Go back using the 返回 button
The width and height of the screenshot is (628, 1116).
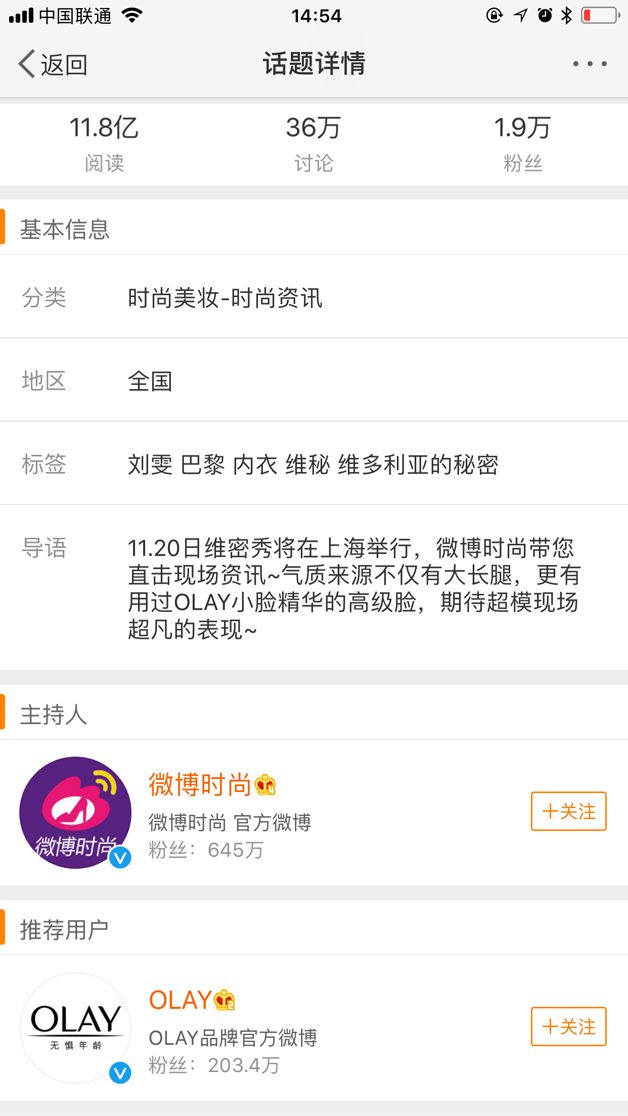(53, 65)
